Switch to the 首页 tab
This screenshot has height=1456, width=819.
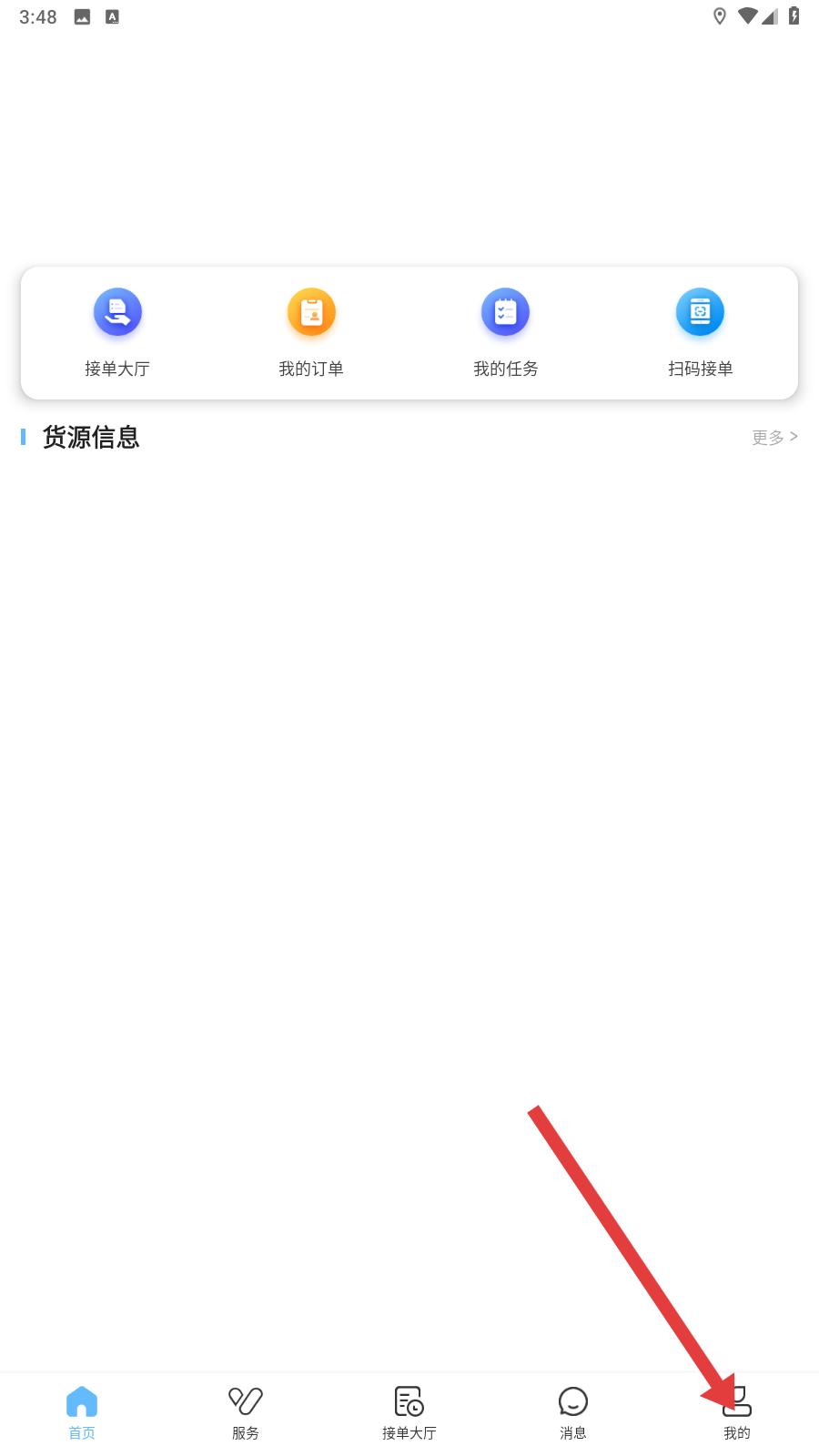pyautogui.click(x=82, y=1413)
